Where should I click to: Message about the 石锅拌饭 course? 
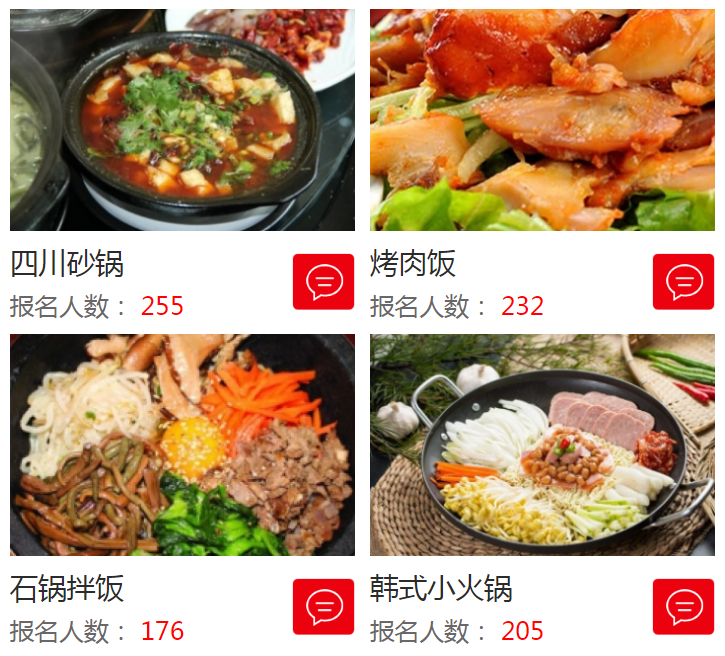point(323,606)
